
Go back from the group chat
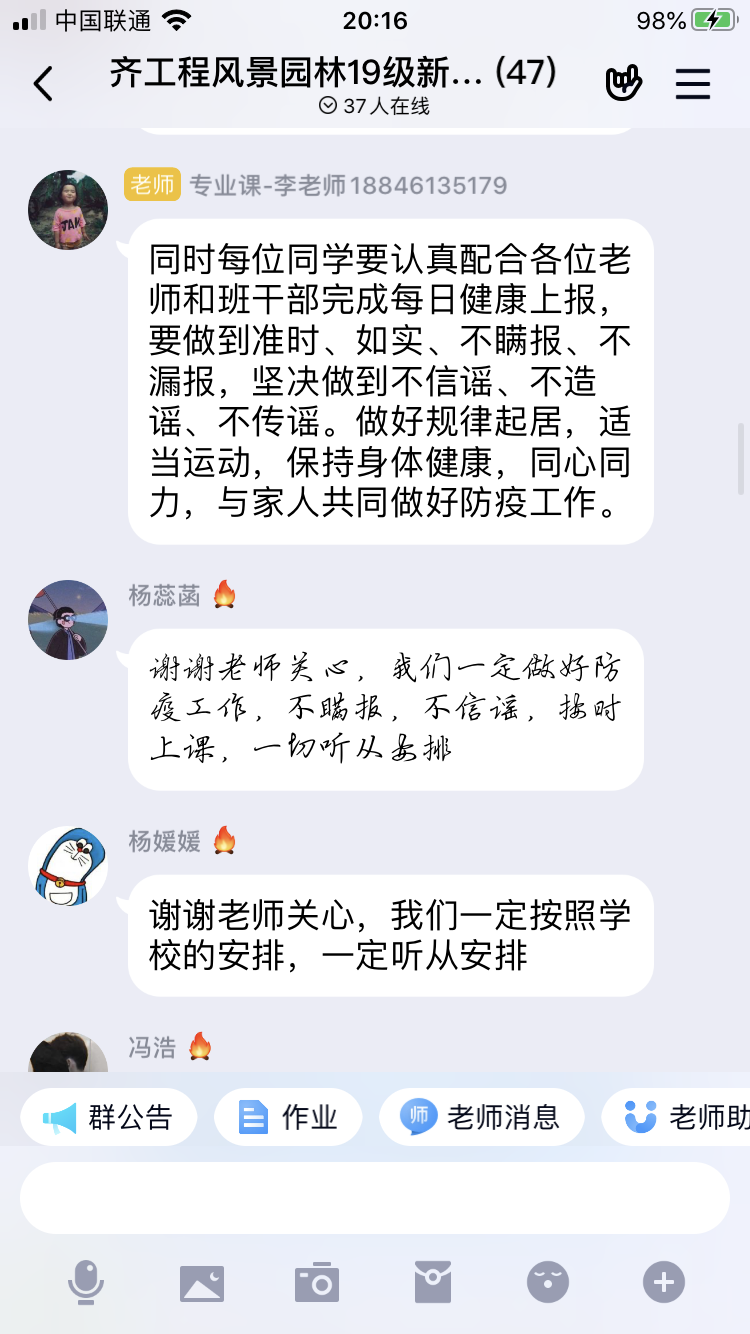43,85
